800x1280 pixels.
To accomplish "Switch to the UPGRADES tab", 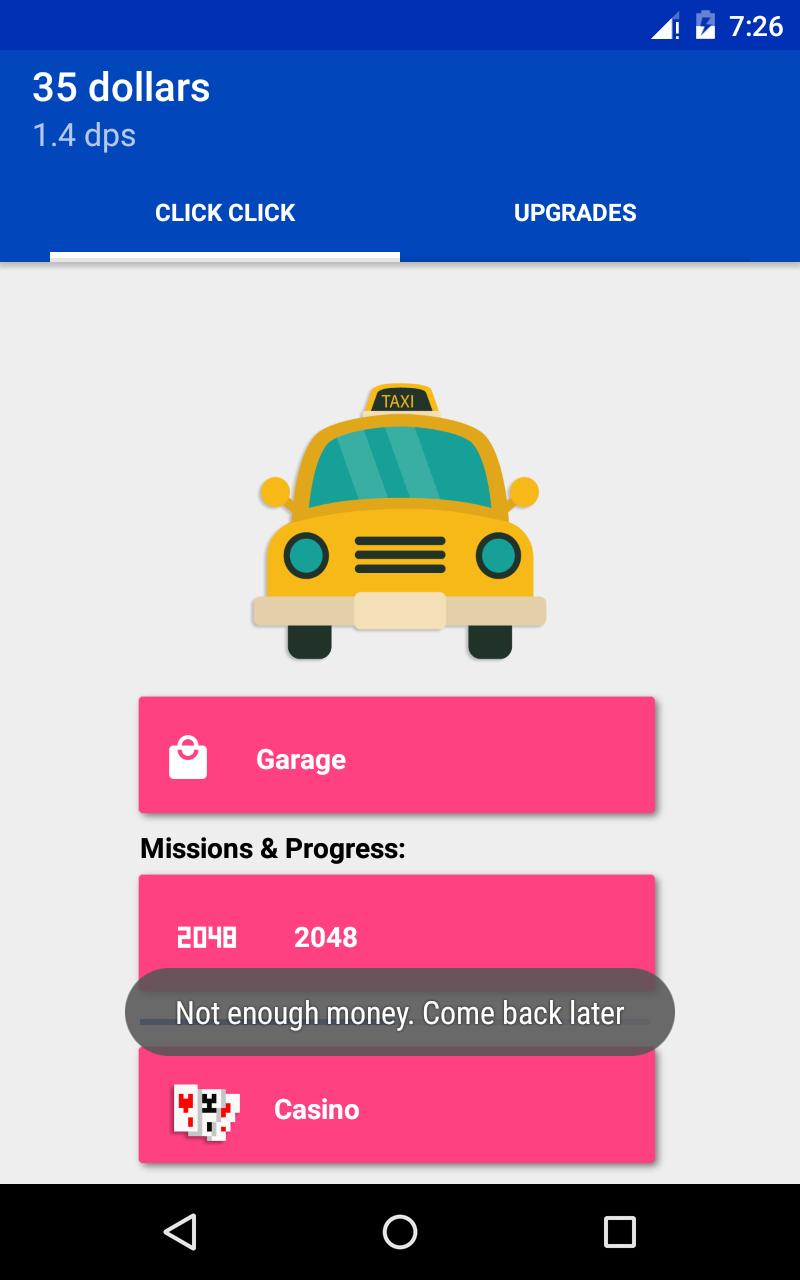I will (x=575, y=212).
